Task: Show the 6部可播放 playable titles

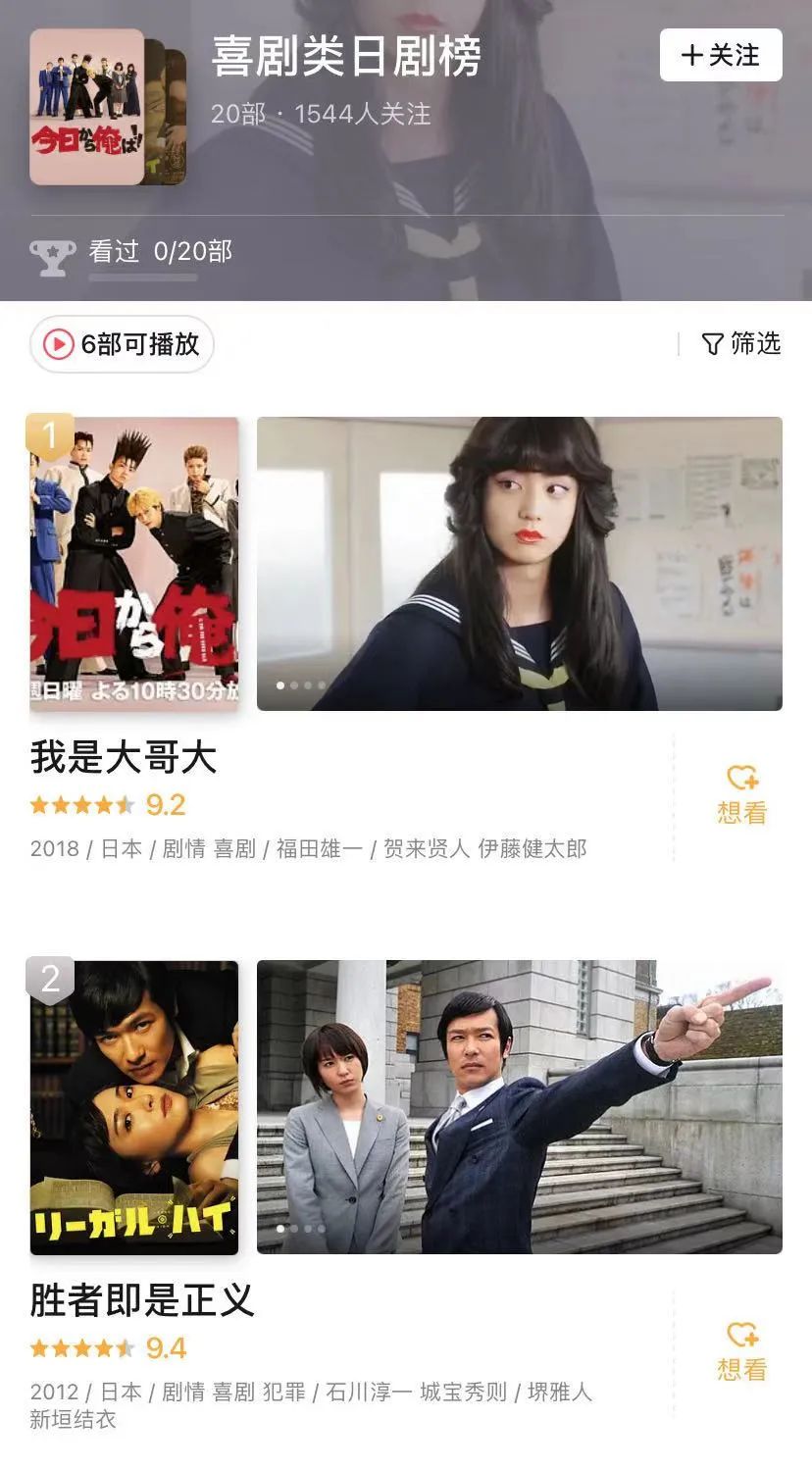Action: (x=123, y=344)
